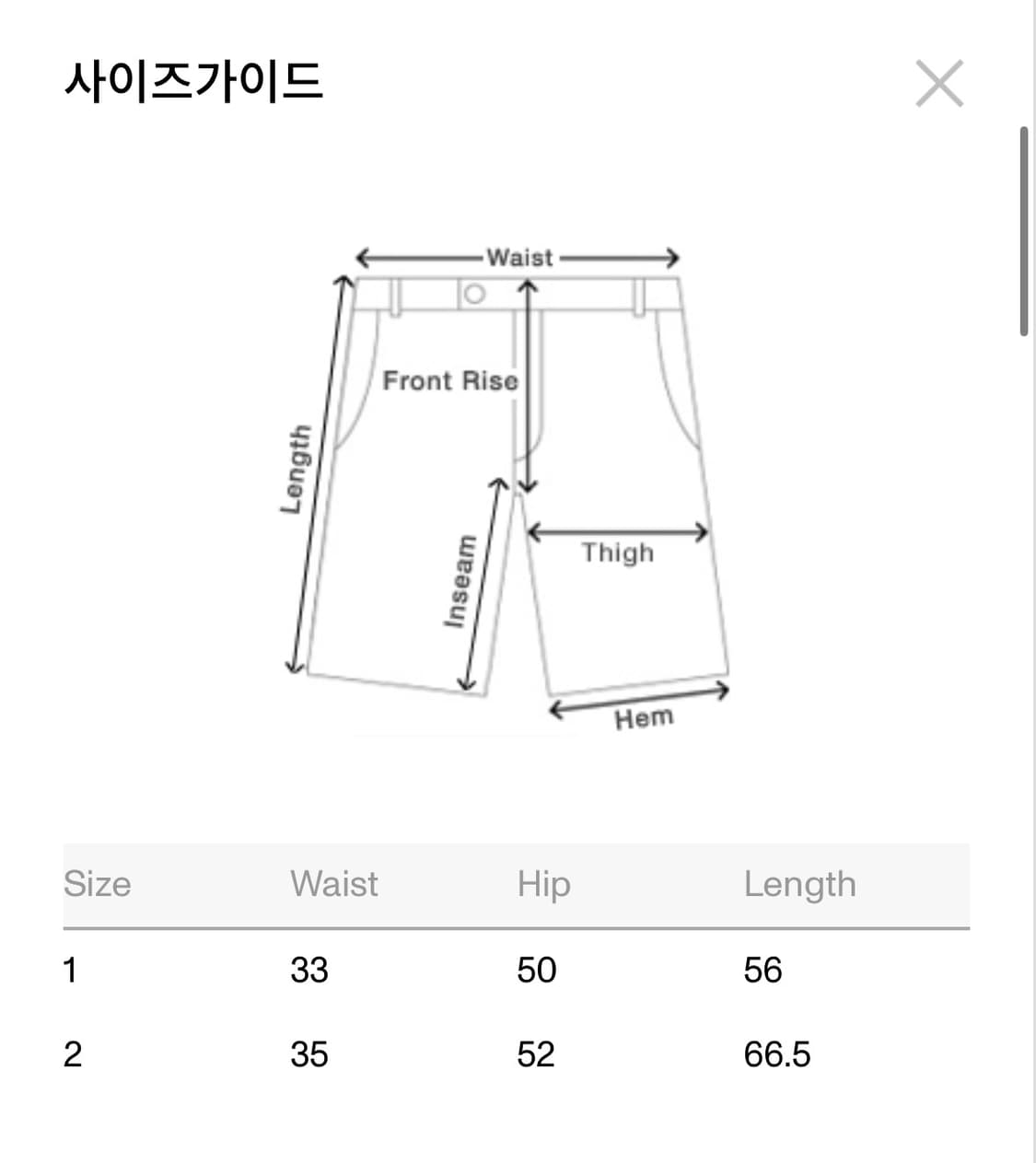Click the Size column header
The width and height of the screenshot is (1036, 1163).
97,884
